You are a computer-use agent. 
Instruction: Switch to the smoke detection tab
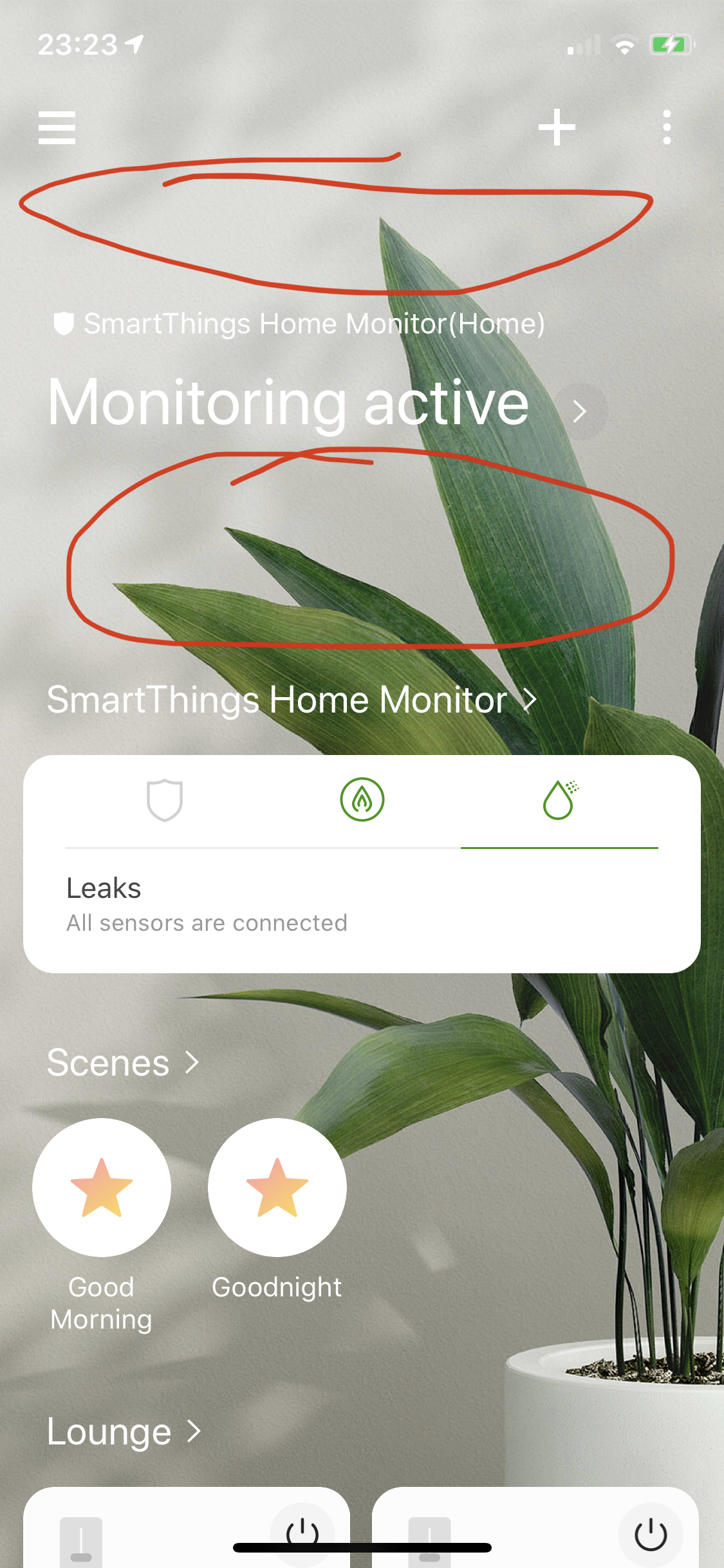(x=362, y=800)
